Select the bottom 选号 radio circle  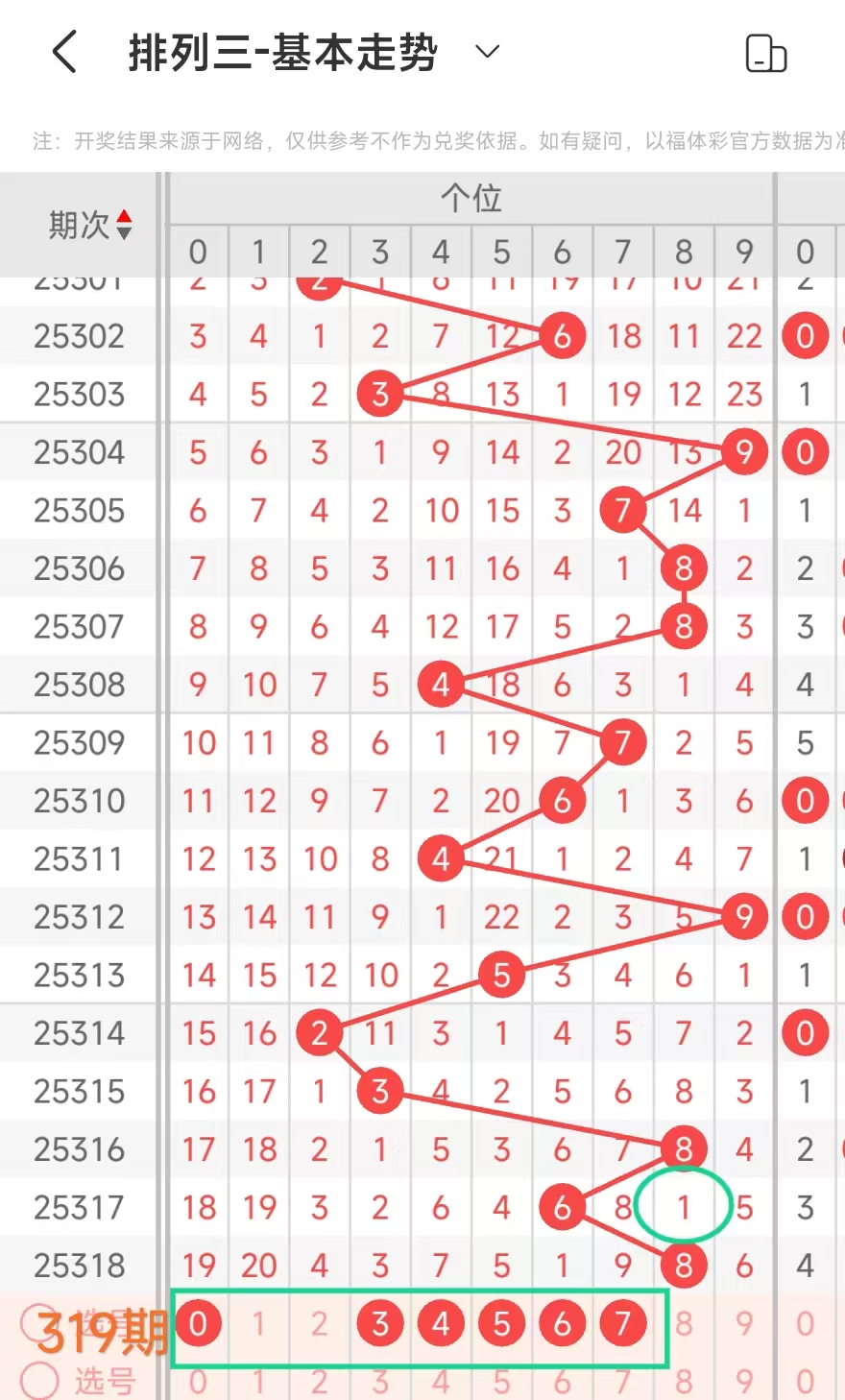(x=40, y=1381)
